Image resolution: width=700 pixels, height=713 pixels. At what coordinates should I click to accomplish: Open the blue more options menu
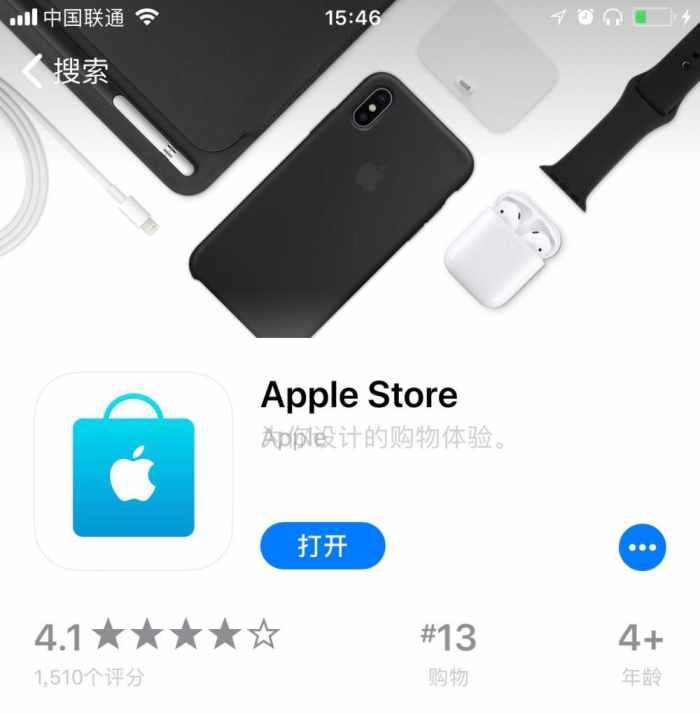[x=641, y=547]
